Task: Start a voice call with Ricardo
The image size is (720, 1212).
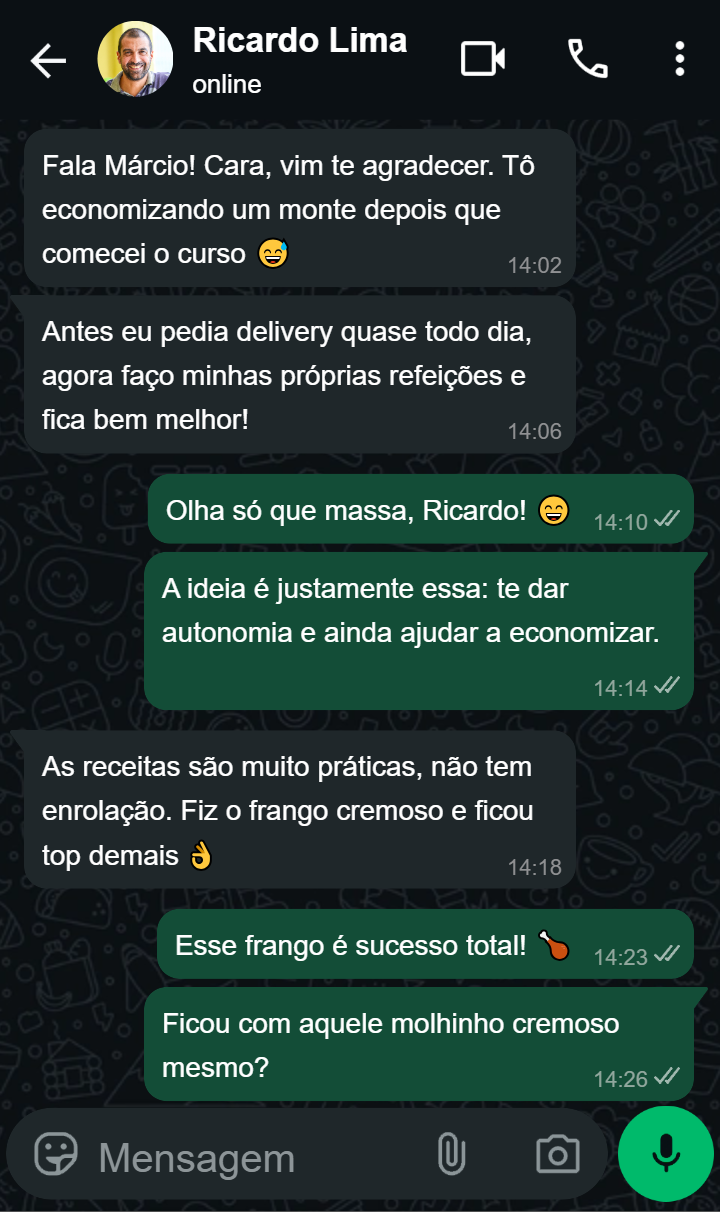Action: click(587, 59)
